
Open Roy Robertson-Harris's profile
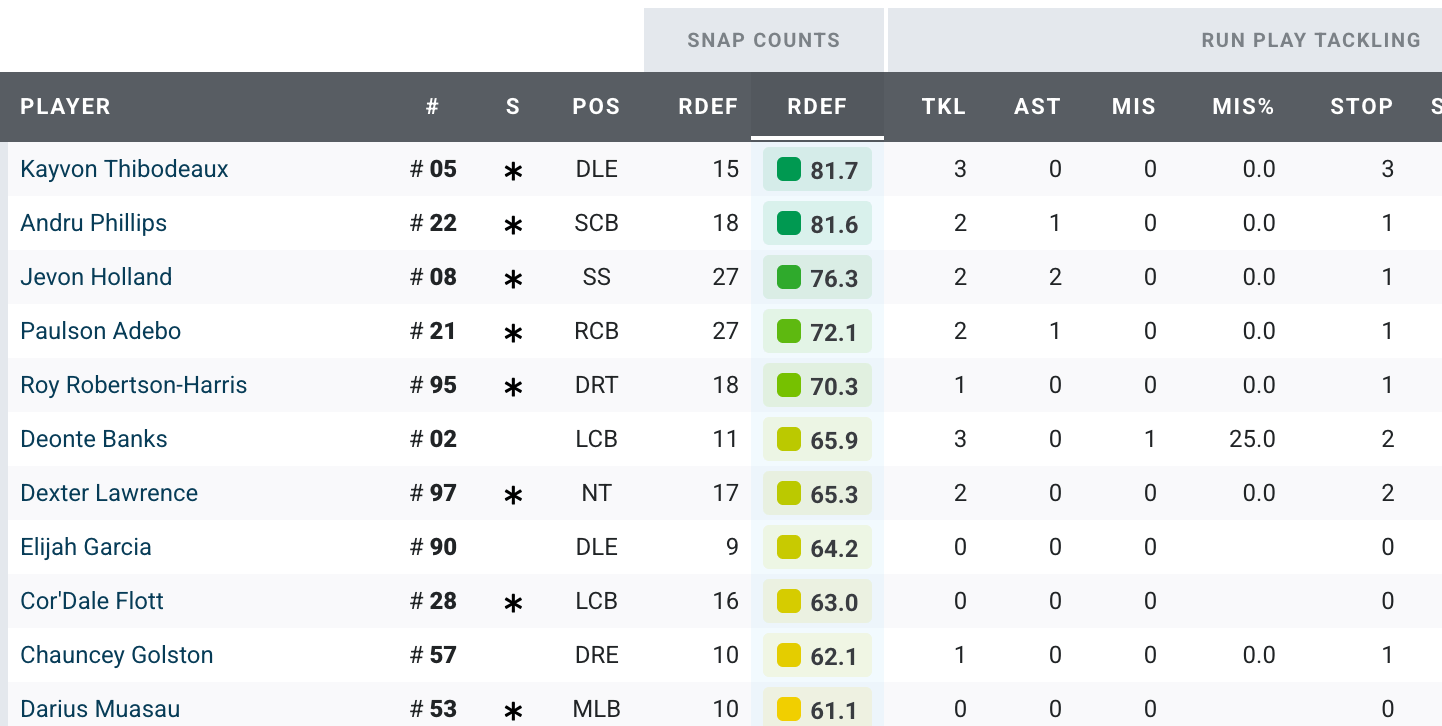point(133,385)
